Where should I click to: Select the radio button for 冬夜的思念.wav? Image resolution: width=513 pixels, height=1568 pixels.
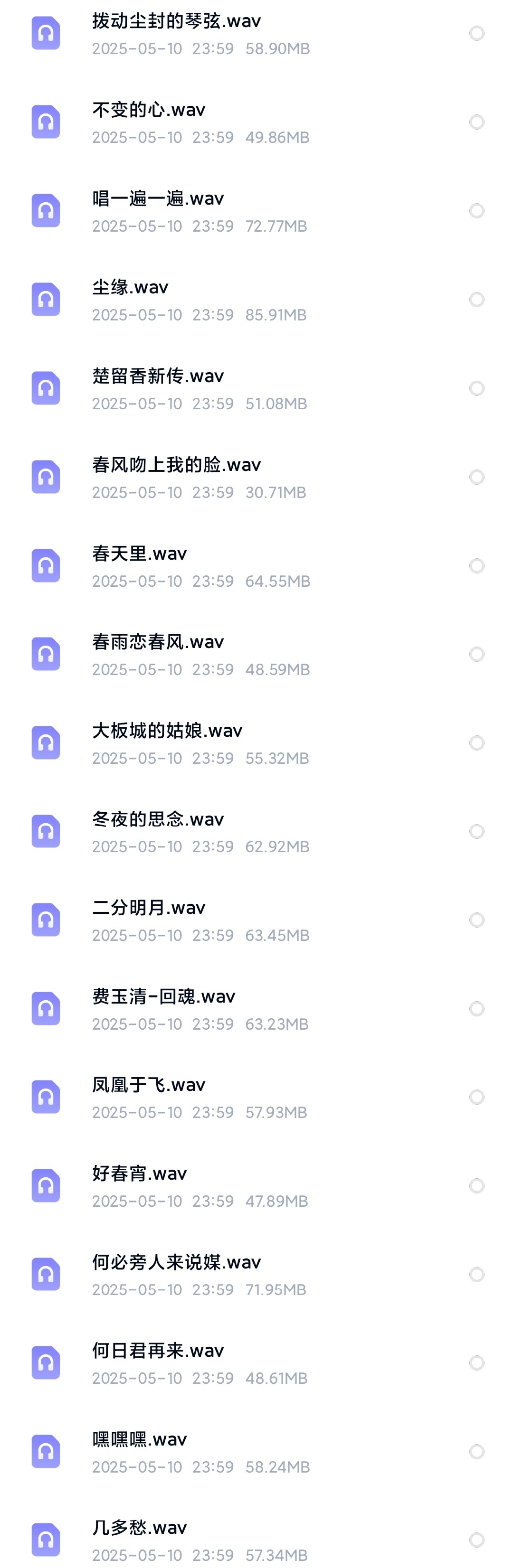click(x=476, y=832)
